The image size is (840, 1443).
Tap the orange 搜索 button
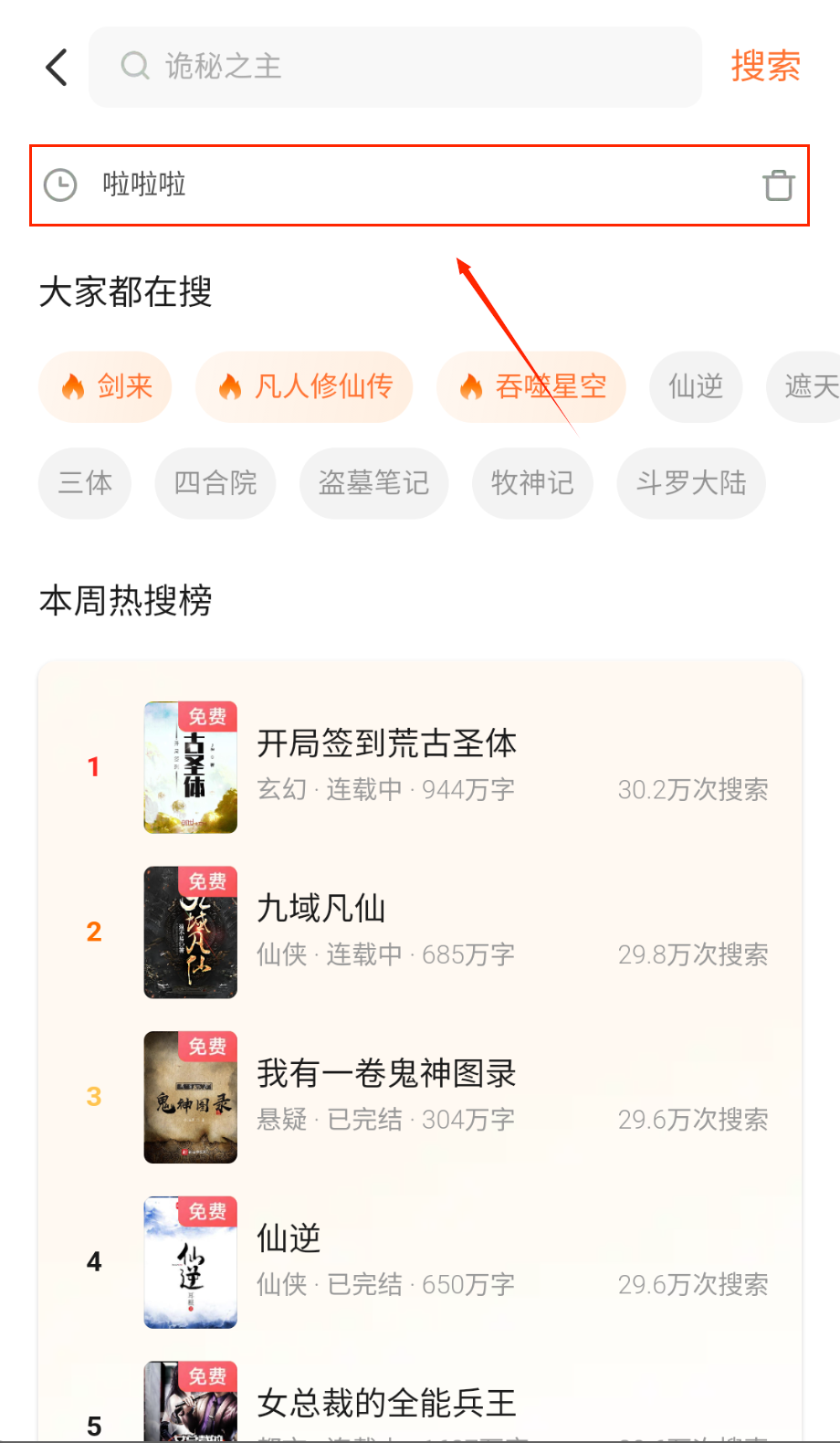click(765, 67)
